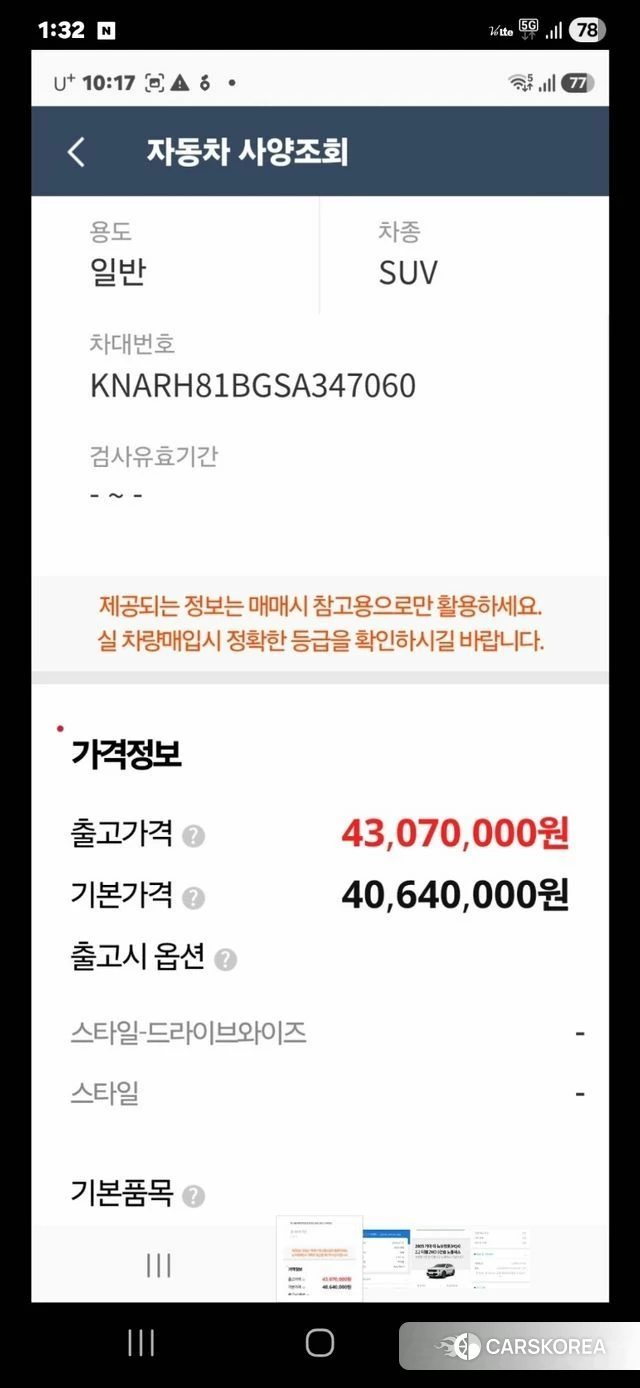Go to the phone's home screen
Image resolution: width=640 pixels, height=1388 pixels.
pyautogui.click(x=319, y=1343)
